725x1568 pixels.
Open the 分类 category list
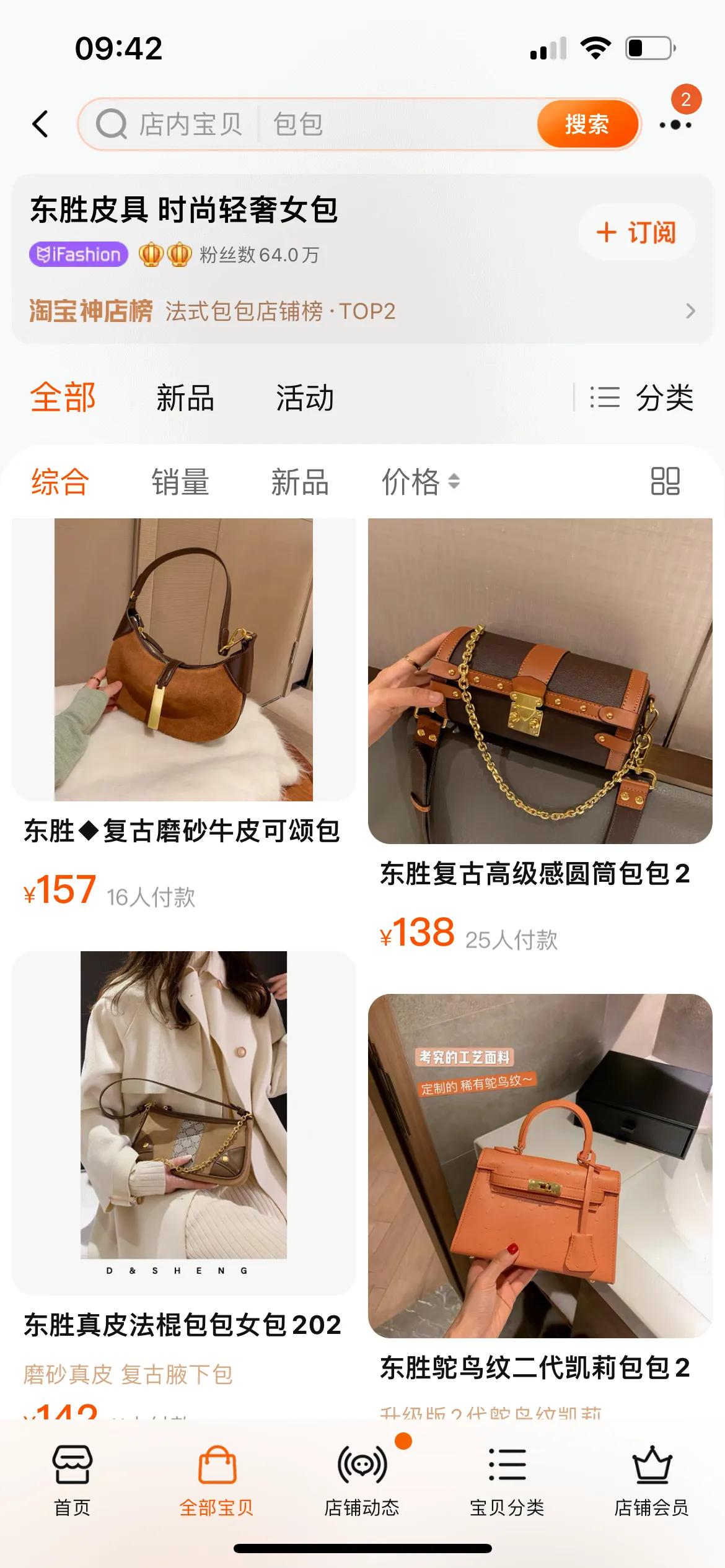coord(641,398)
